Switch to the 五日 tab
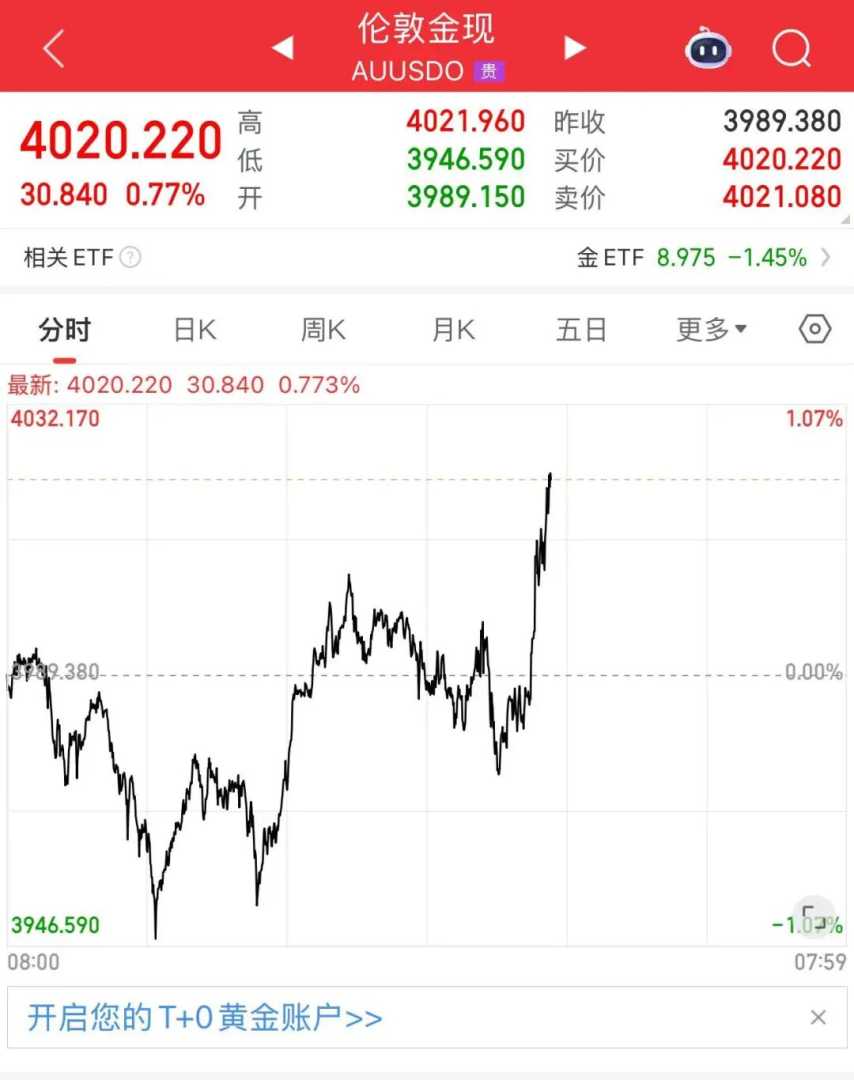 coord(581,330)
